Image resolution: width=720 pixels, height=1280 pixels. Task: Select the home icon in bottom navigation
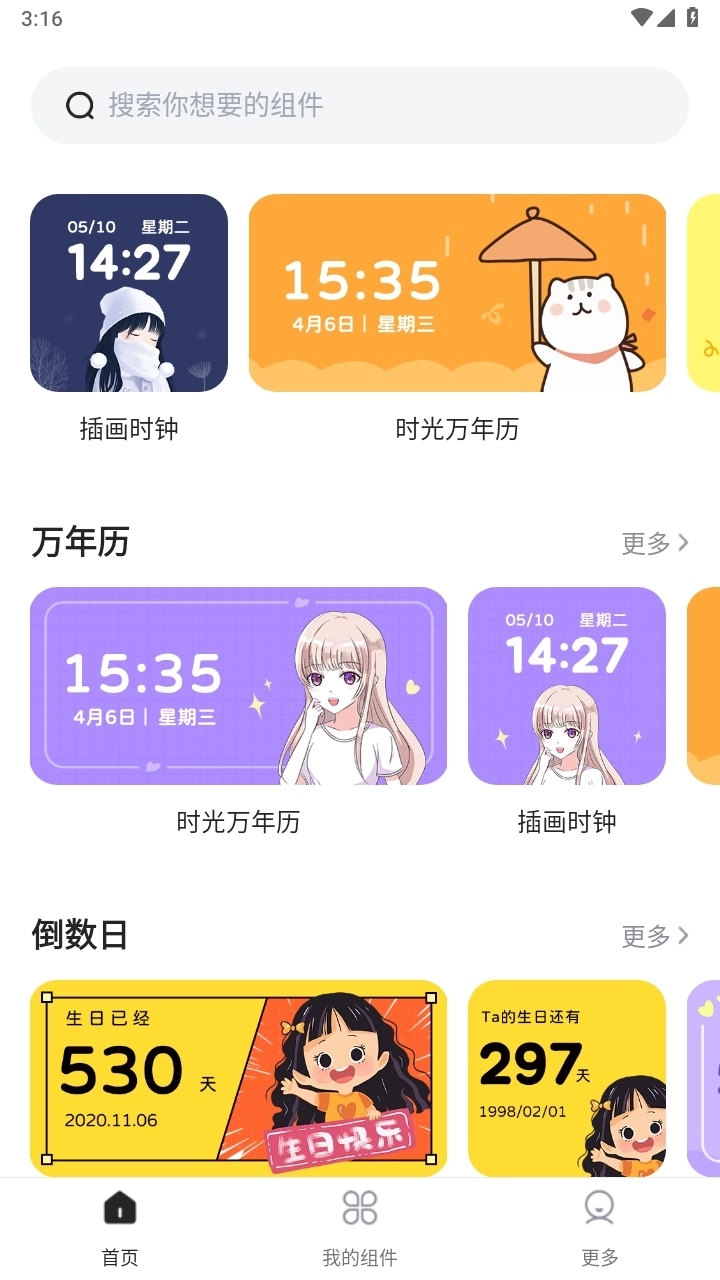[x=119, y=1207]
